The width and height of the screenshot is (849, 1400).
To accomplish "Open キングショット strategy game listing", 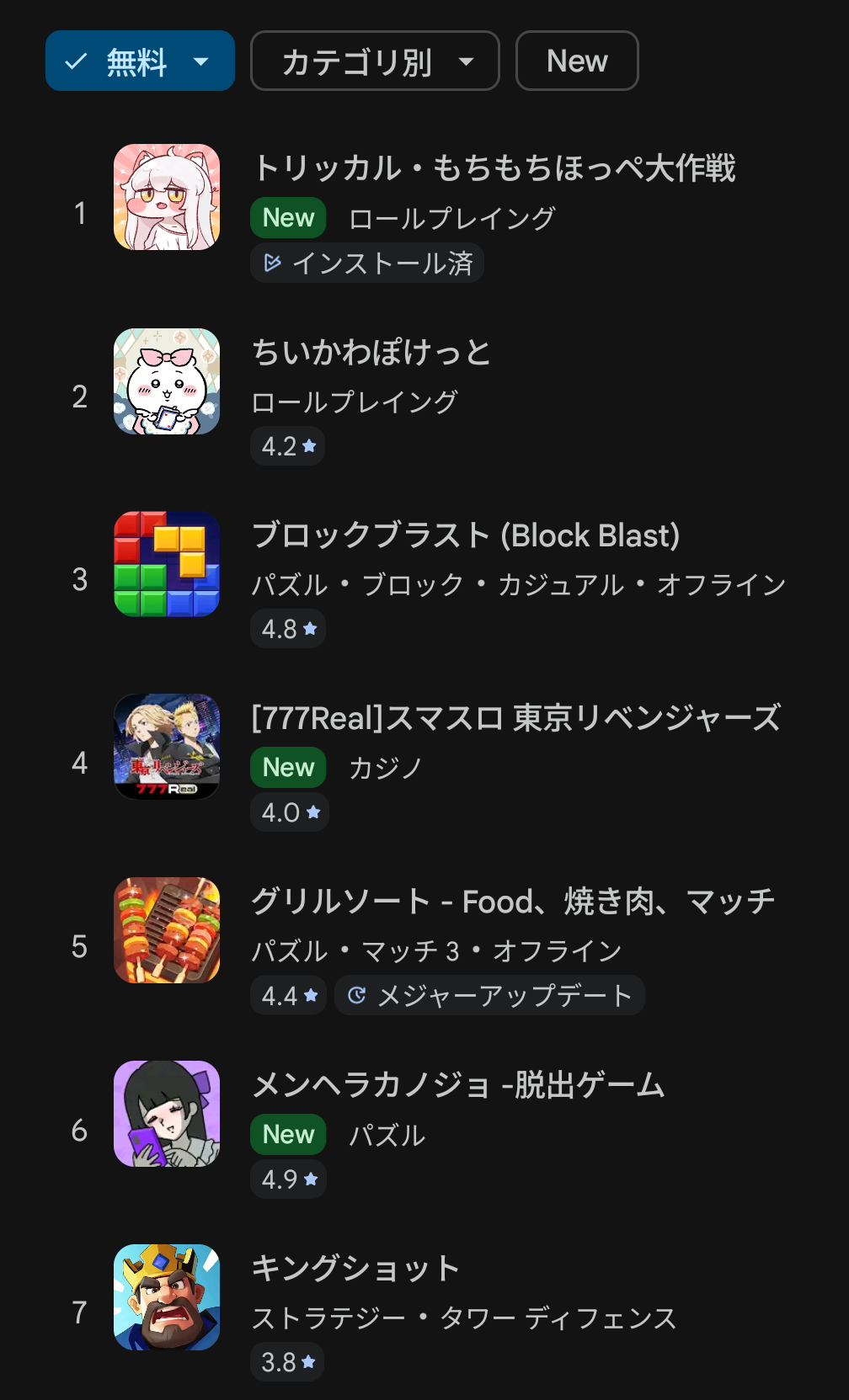I will (355, 1269).
